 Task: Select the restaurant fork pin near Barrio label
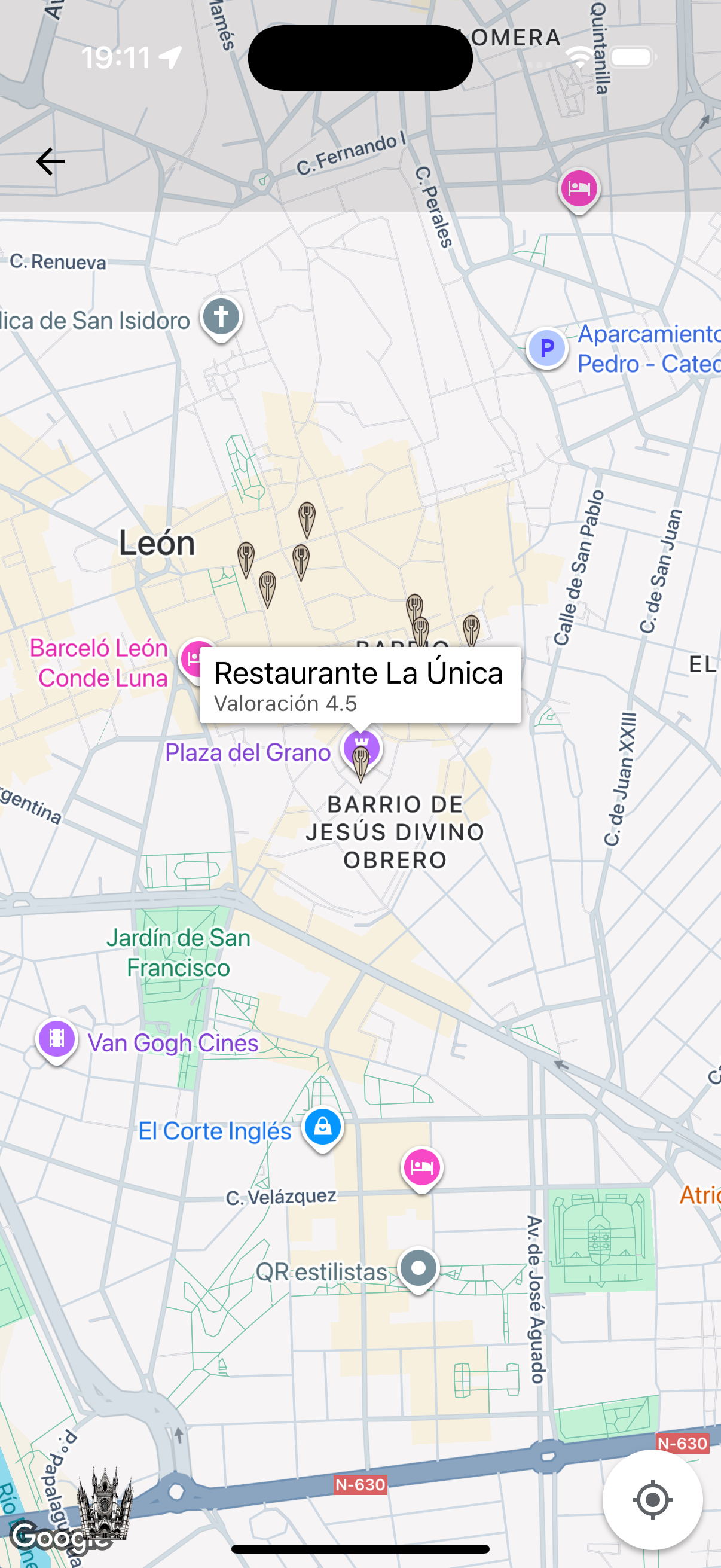click(x=416, y=606)
